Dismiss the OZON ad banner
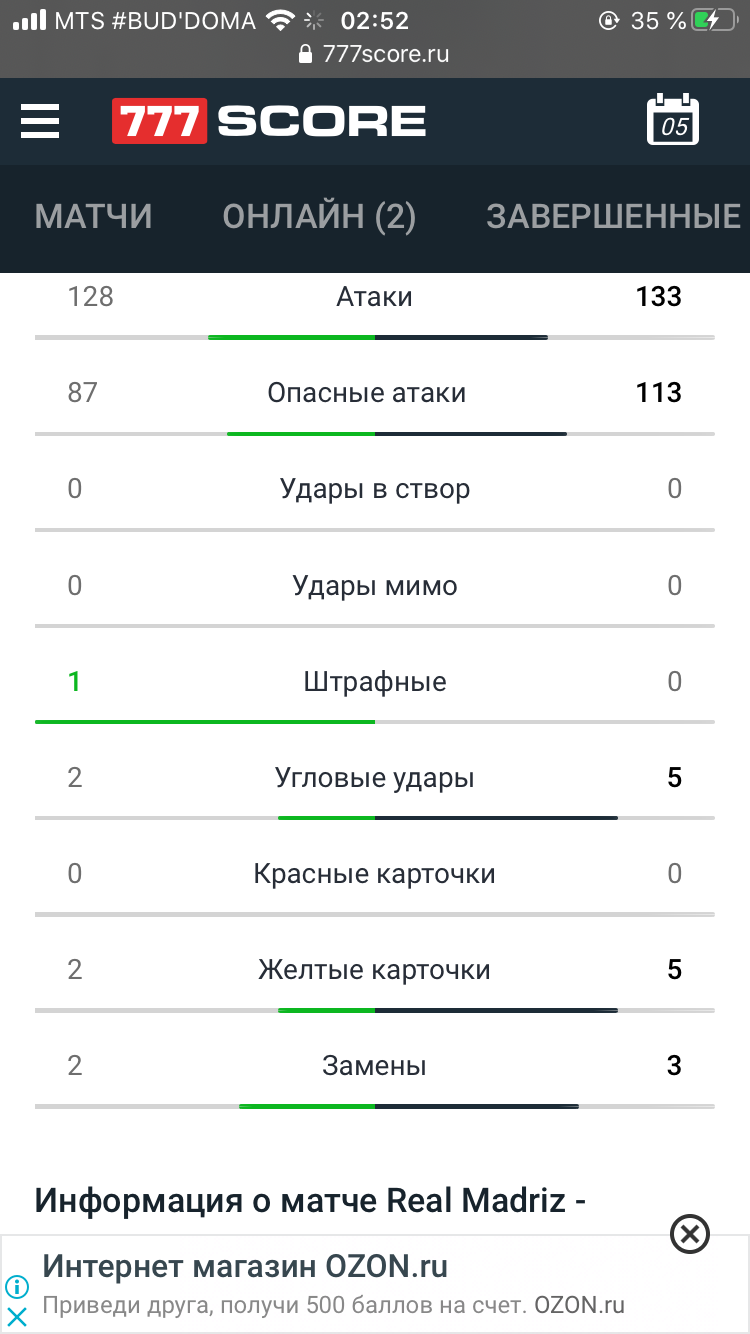750x1334 pixels. 689,1234
